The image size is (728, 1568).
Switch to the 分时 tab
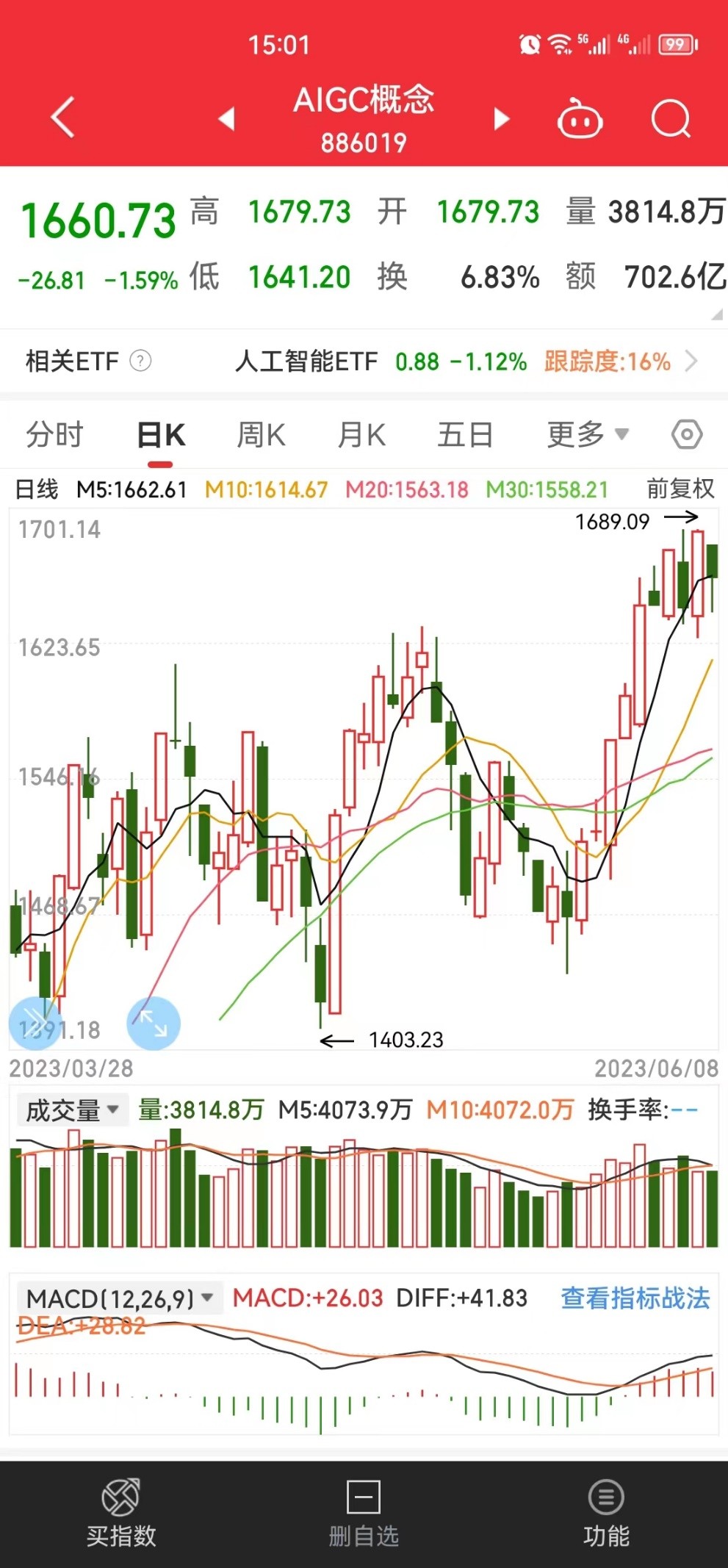pos(55,434)
